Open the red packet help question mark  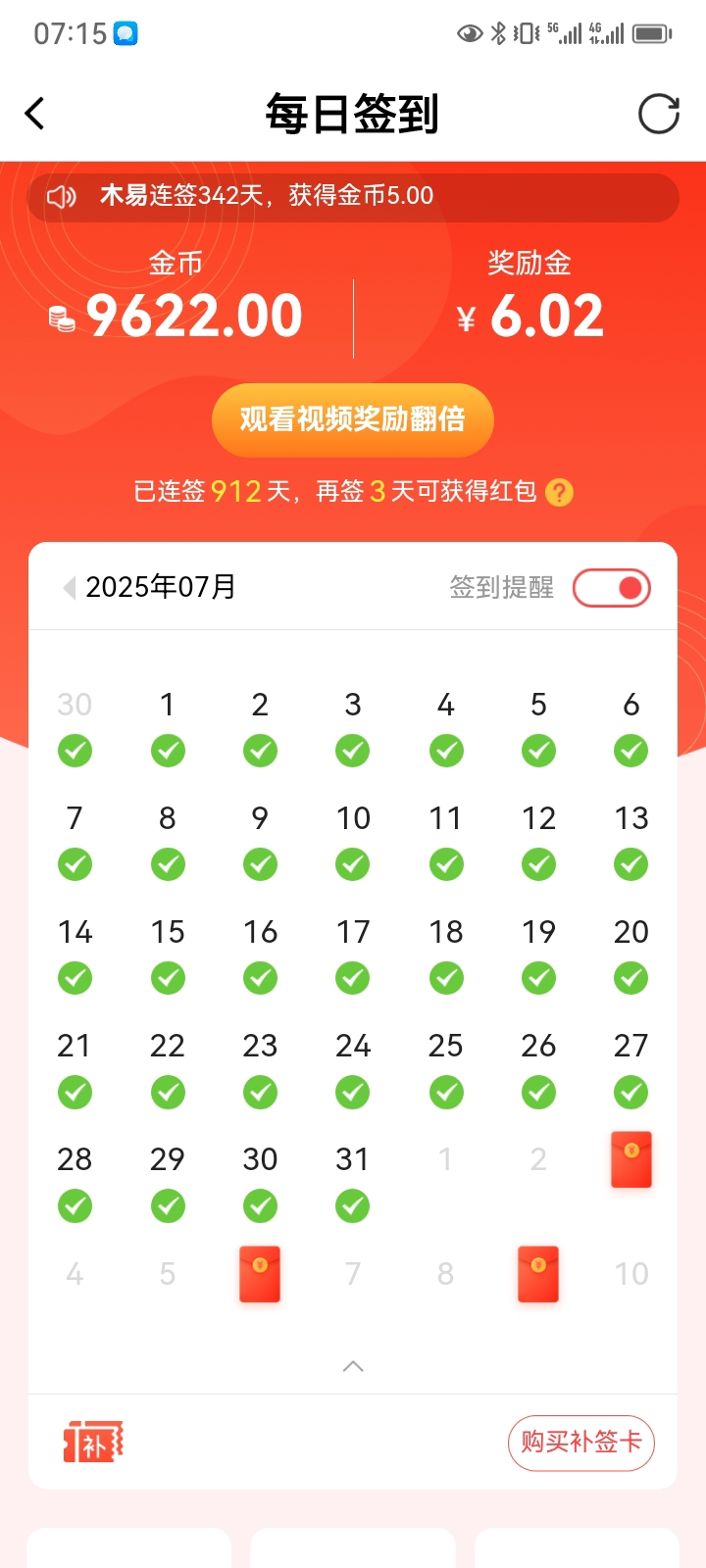[x=559, y=492]
